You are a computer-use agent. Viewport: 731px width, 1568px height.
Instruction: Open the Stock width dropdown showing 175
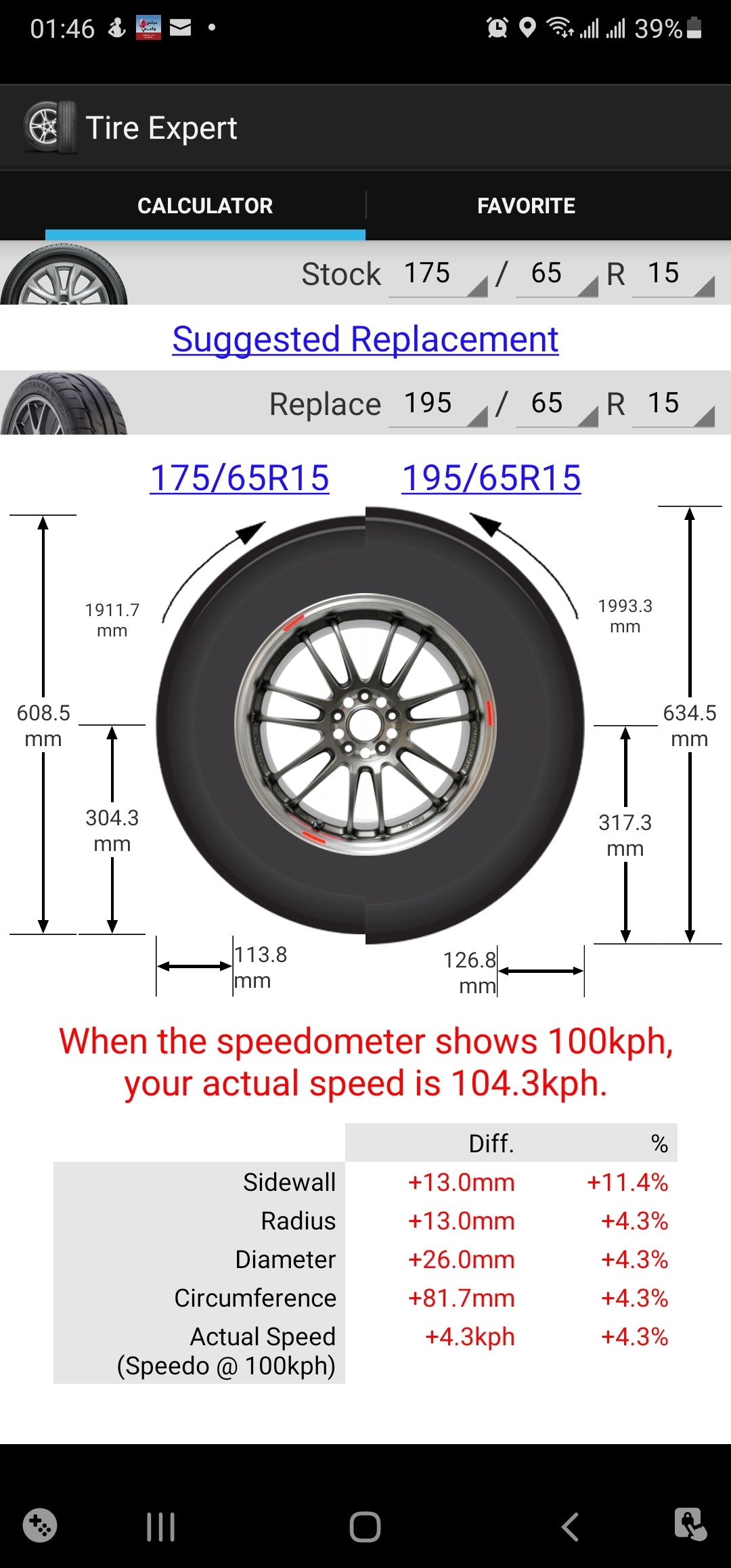[438, 274]
